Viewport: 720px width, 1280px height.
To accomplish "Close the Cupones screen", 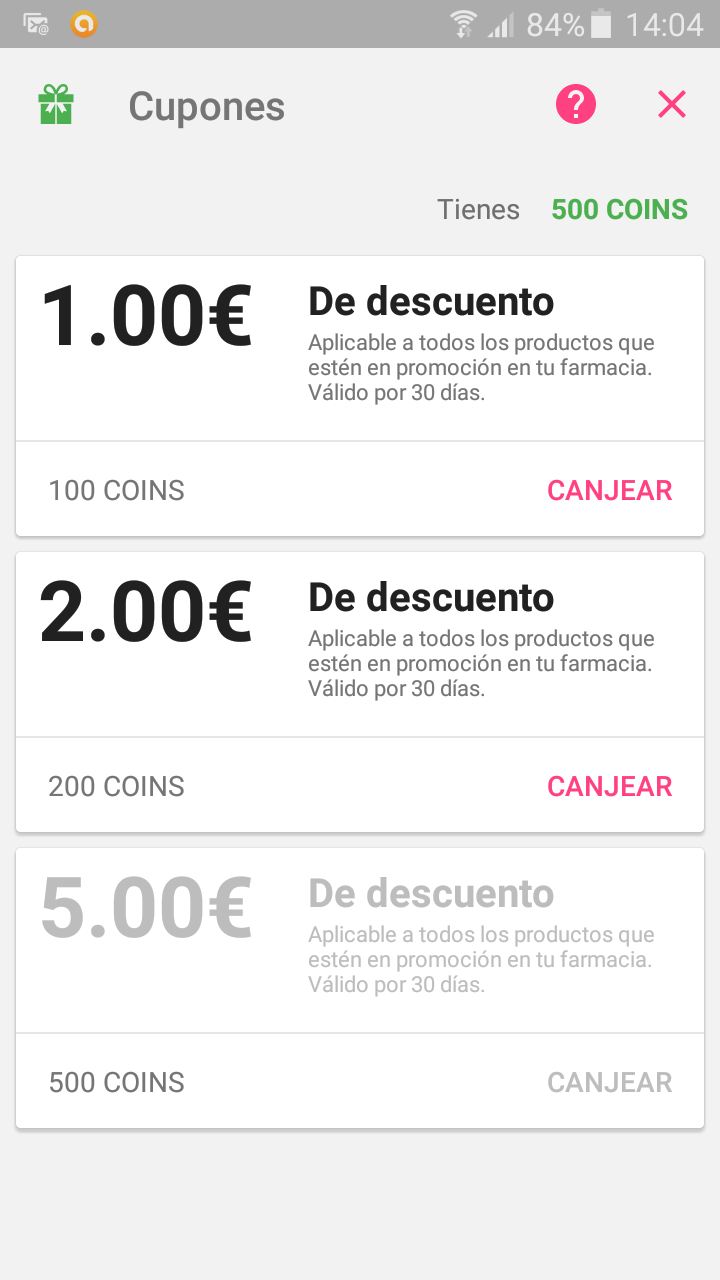I will coord(672,104).
